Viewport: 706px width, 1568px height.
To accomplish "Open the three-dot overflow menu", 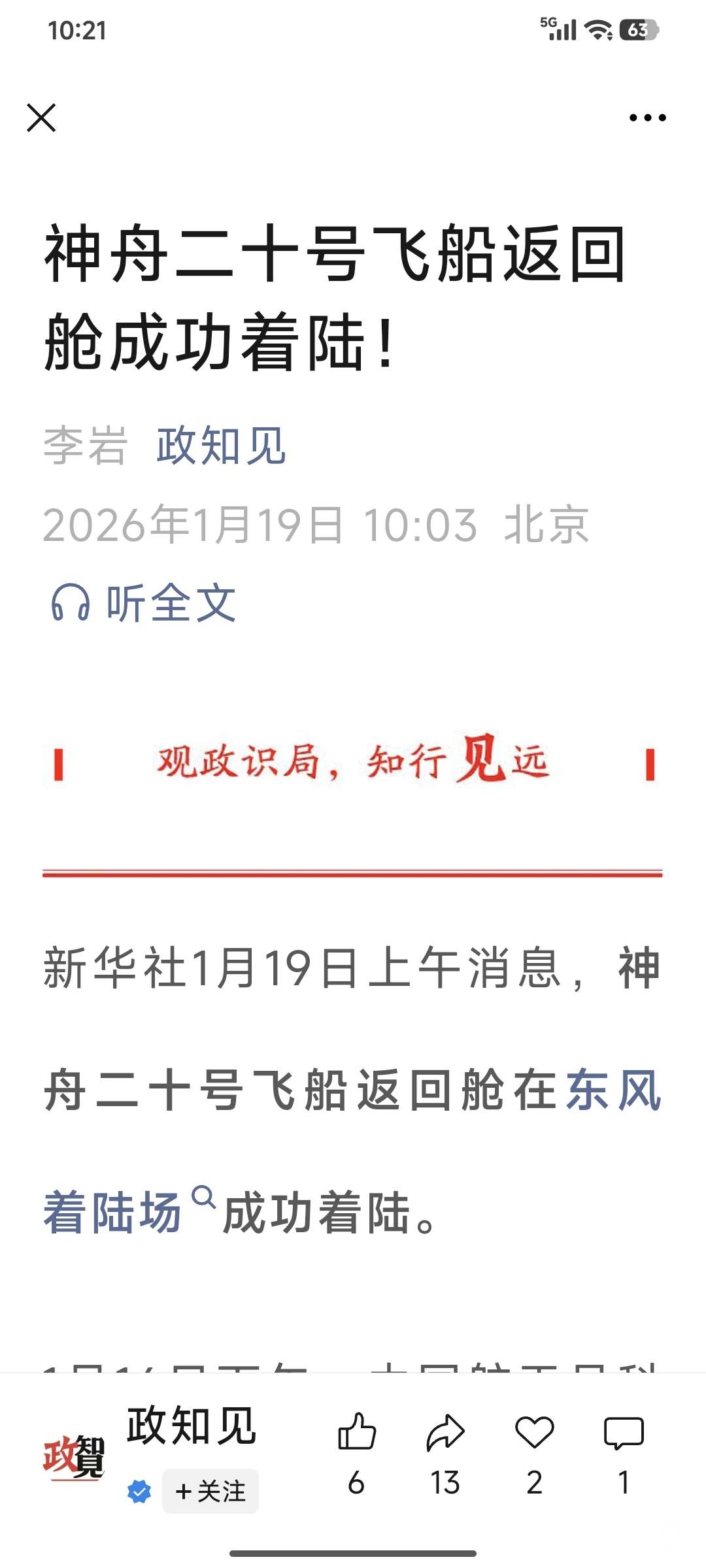I will click(647, 118).
